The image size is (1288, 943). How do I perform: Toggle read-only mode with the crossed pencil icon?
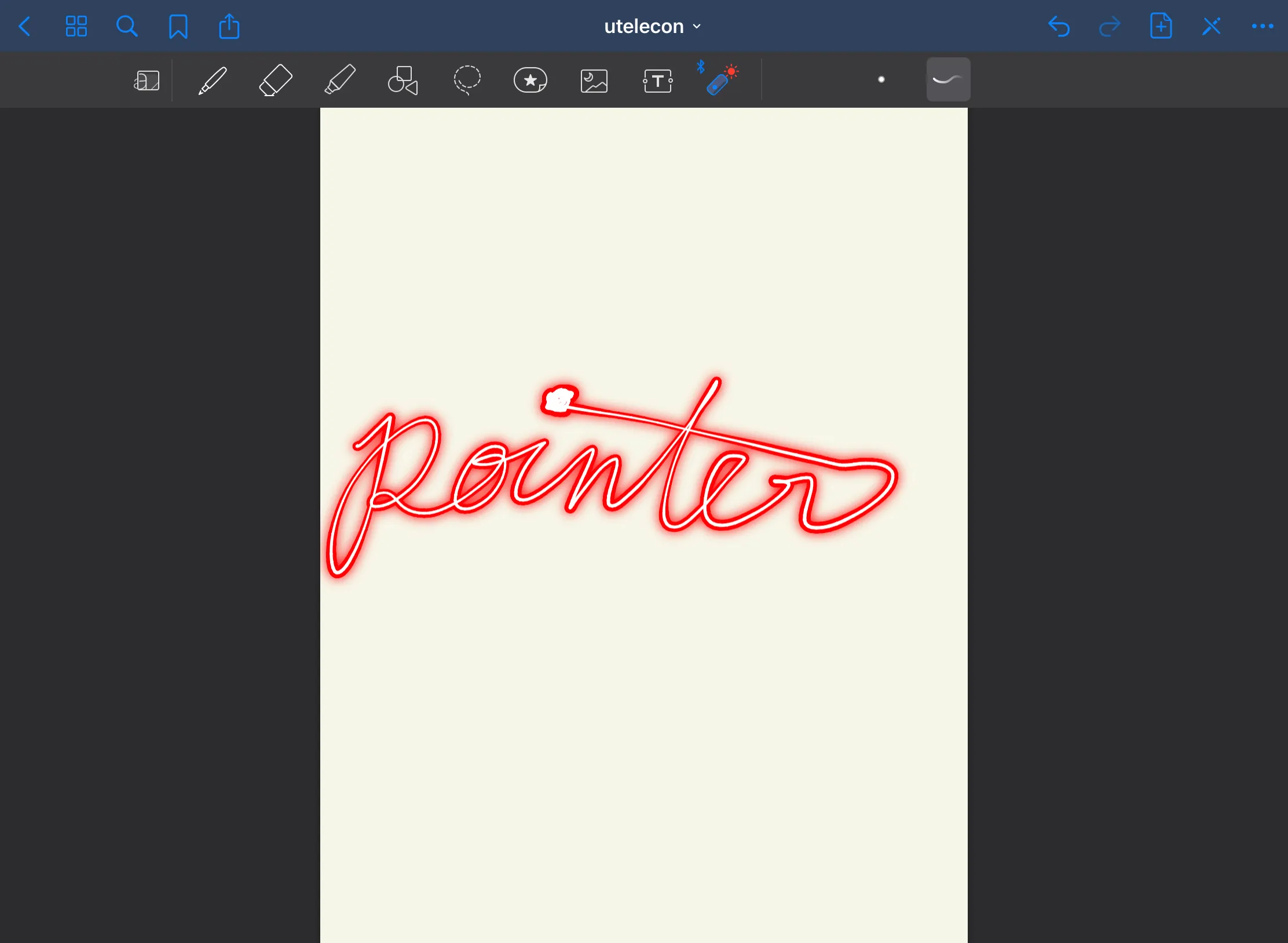[1211, 27]
